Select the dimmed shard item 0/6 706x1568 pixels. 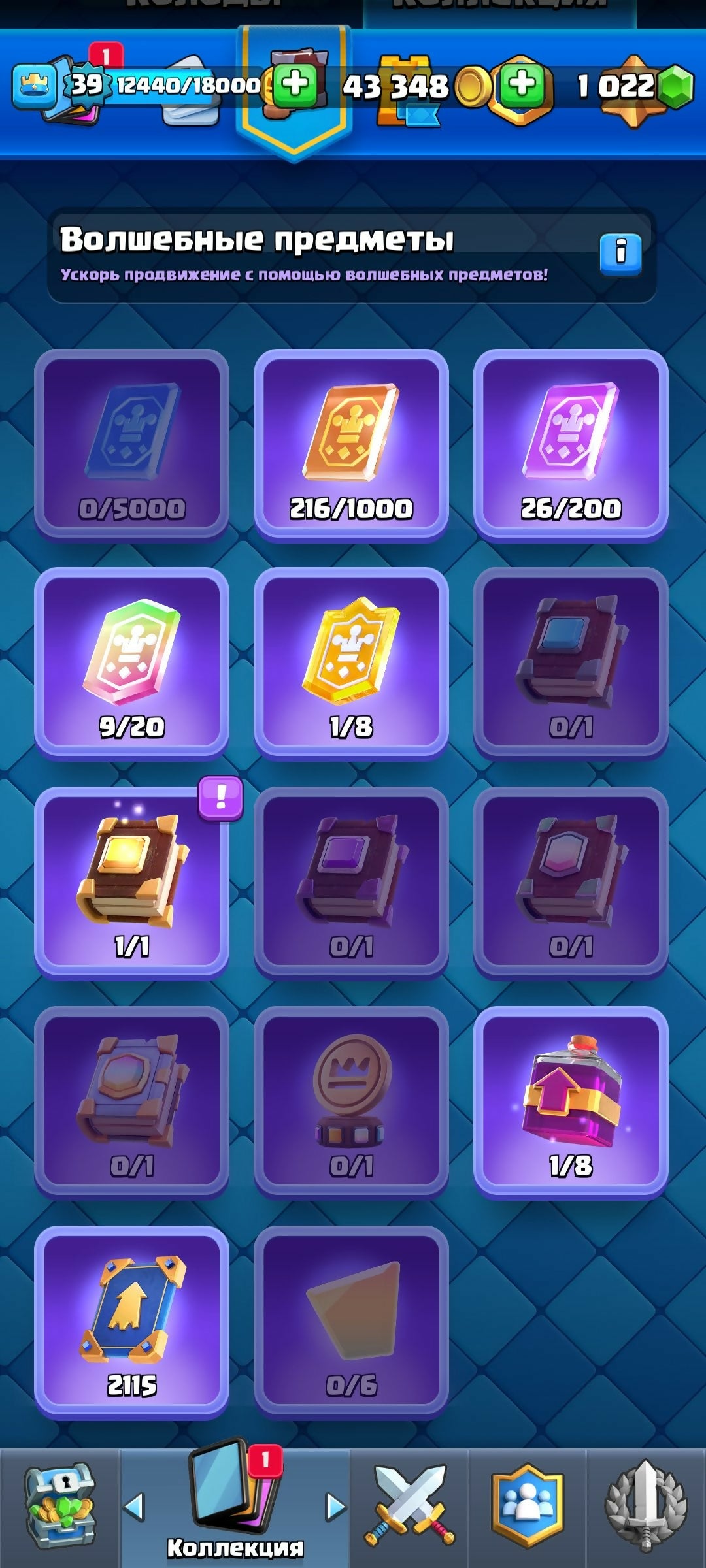pos(351,1320)
